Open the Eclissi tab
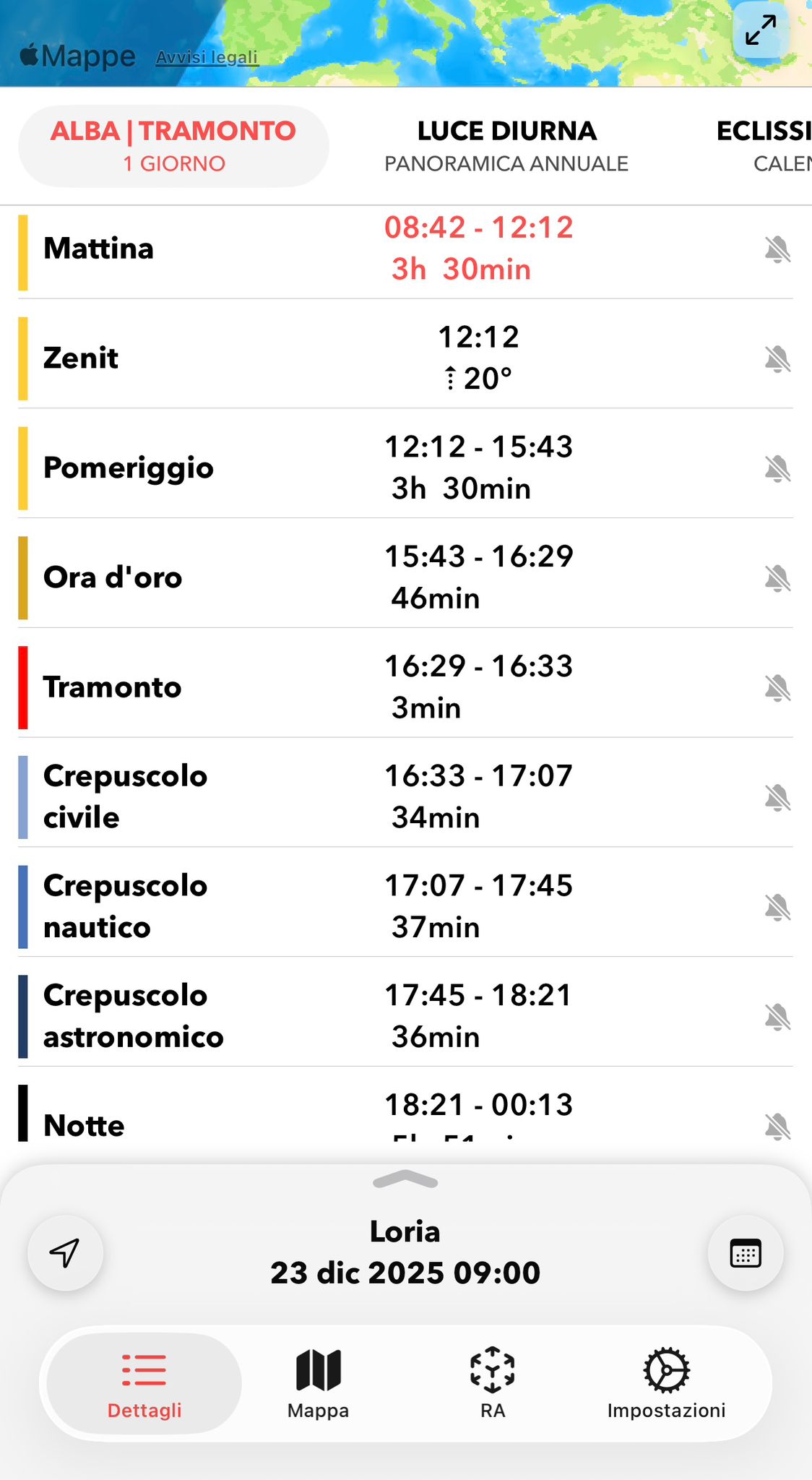This screenshot has width=812, height=1480. click(x=766, y=146)
